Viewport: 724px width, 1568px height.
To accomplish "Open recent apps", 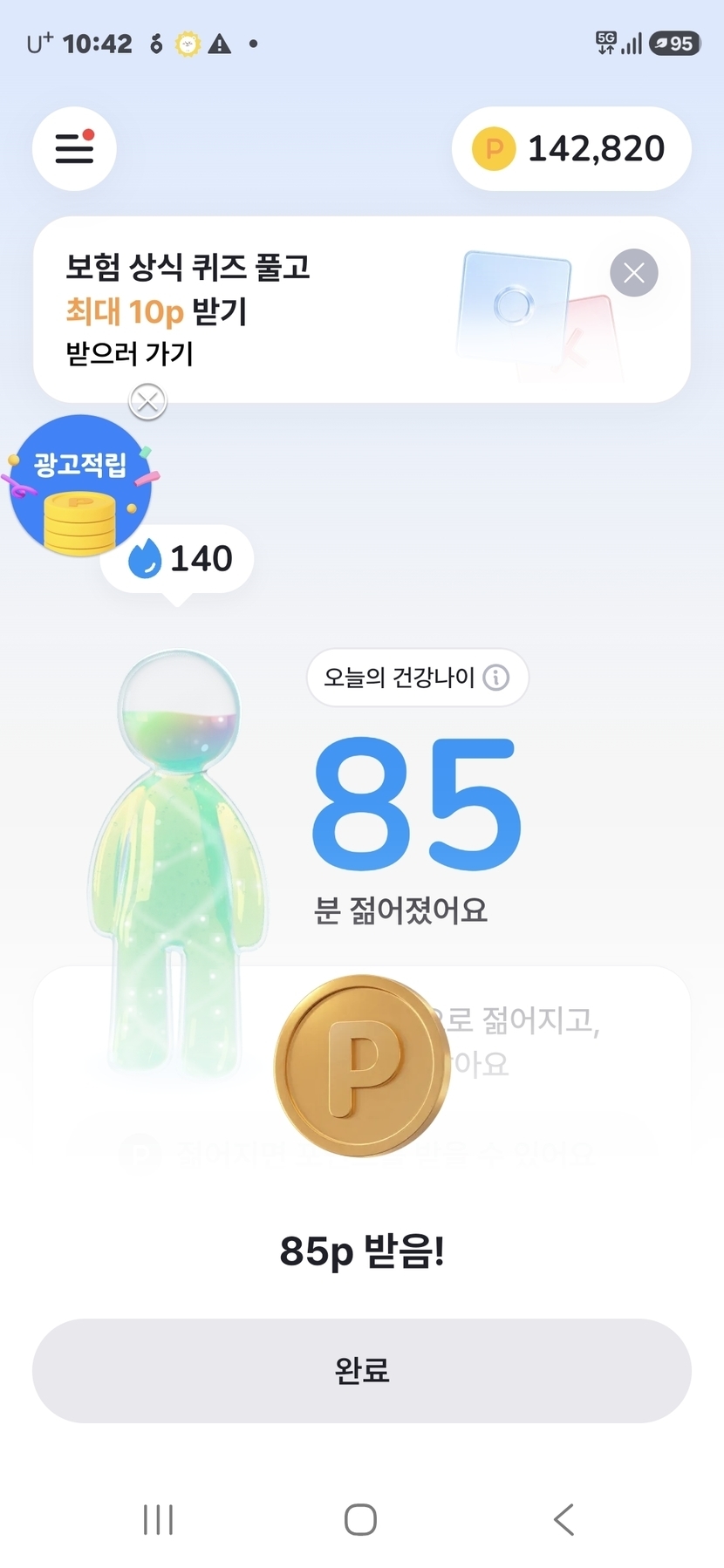I will (x=158, y=1519).
